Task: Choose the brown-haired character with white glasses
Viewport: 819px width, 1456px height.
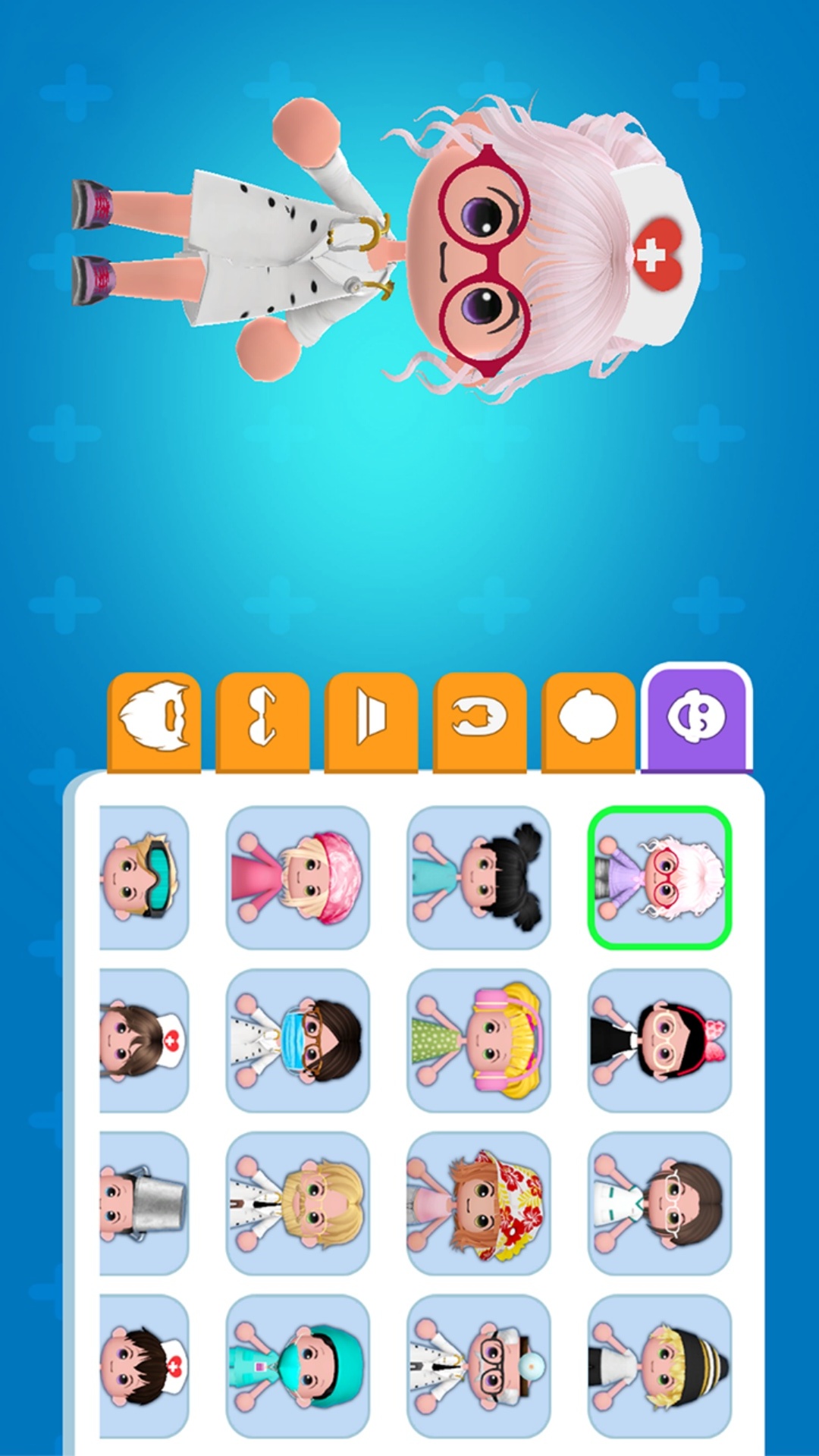Action: [x=660, y=1203]
